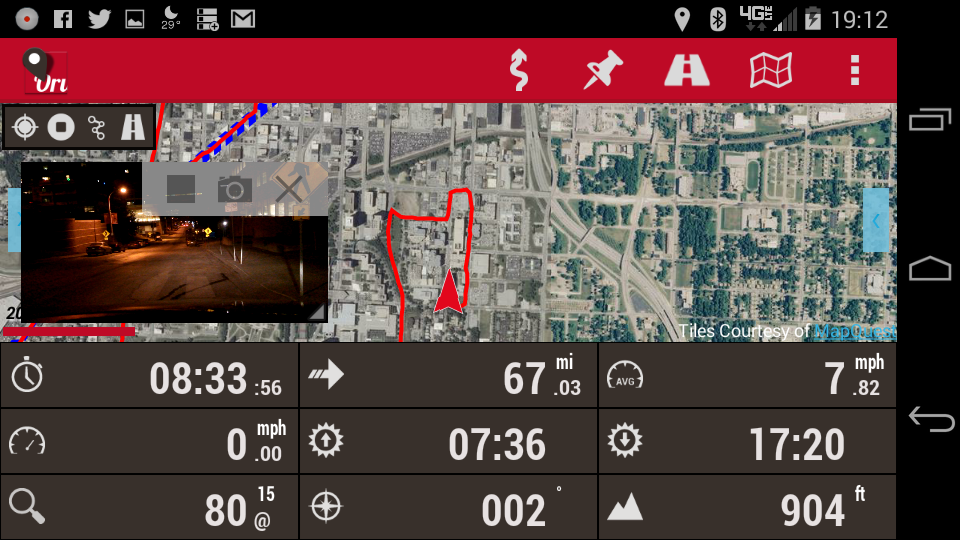Open the zoom level 80 tile
The height and width of the screenshot is (540, 960).
(149, 507)
